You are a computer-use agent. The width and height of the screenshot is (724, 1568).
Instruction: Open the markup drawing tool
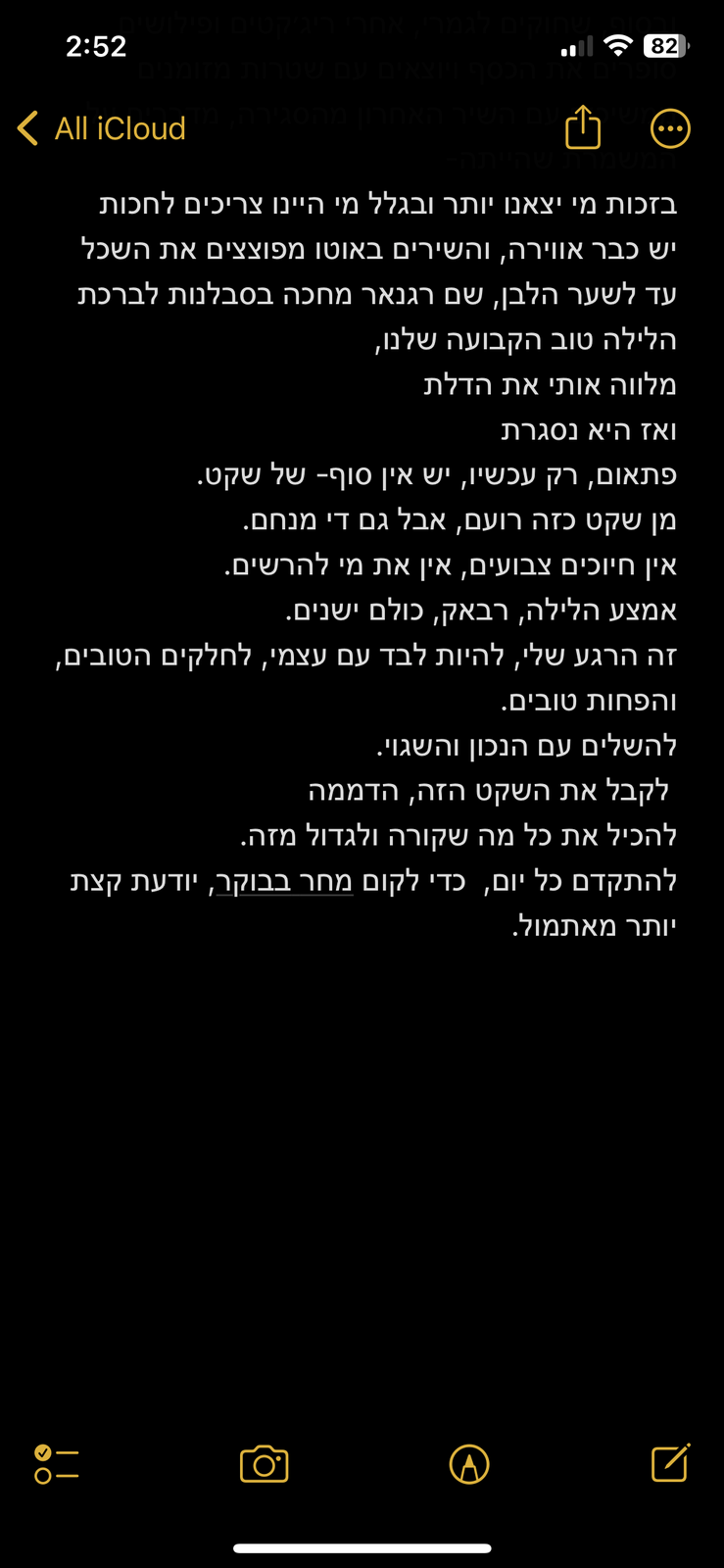[469, 1464]
